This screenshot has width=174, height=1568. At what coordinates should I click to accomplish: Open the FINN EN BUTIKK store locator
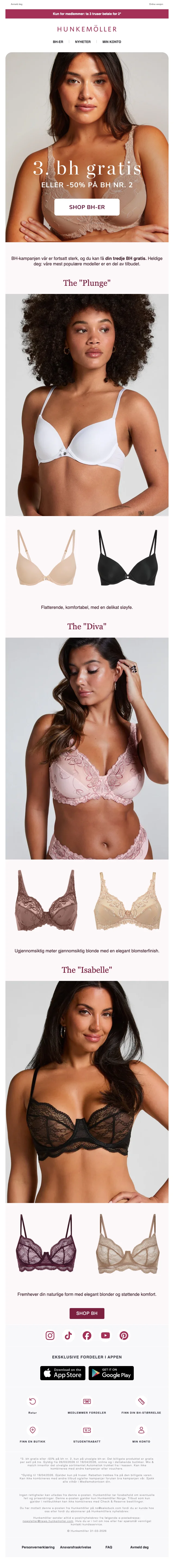point(32,1433)
